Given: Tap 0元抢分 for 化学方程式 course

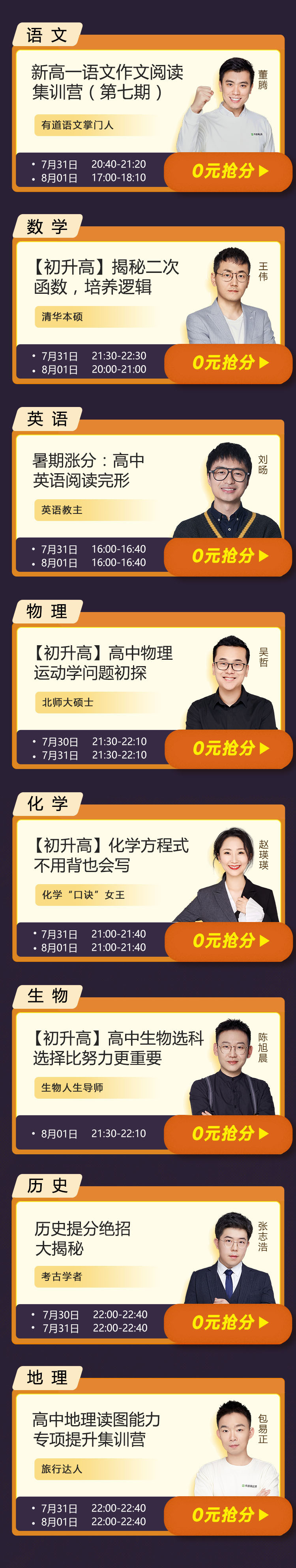Looking at the screenshot, I should pos(229,941).
